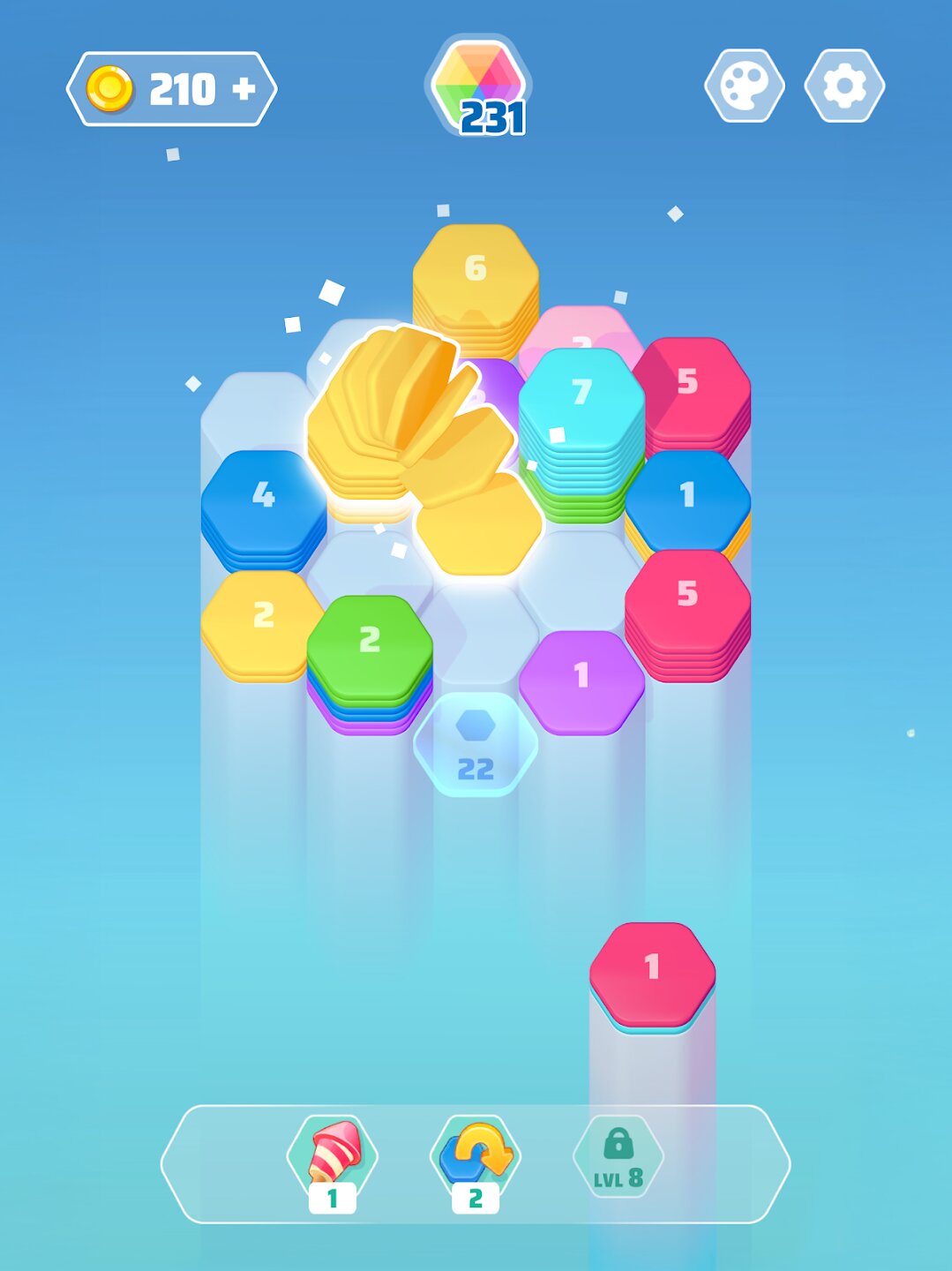Screen dimensions: 952x1271
Task: Tap the locked cell labeled 22
Action: pos(476,746)
